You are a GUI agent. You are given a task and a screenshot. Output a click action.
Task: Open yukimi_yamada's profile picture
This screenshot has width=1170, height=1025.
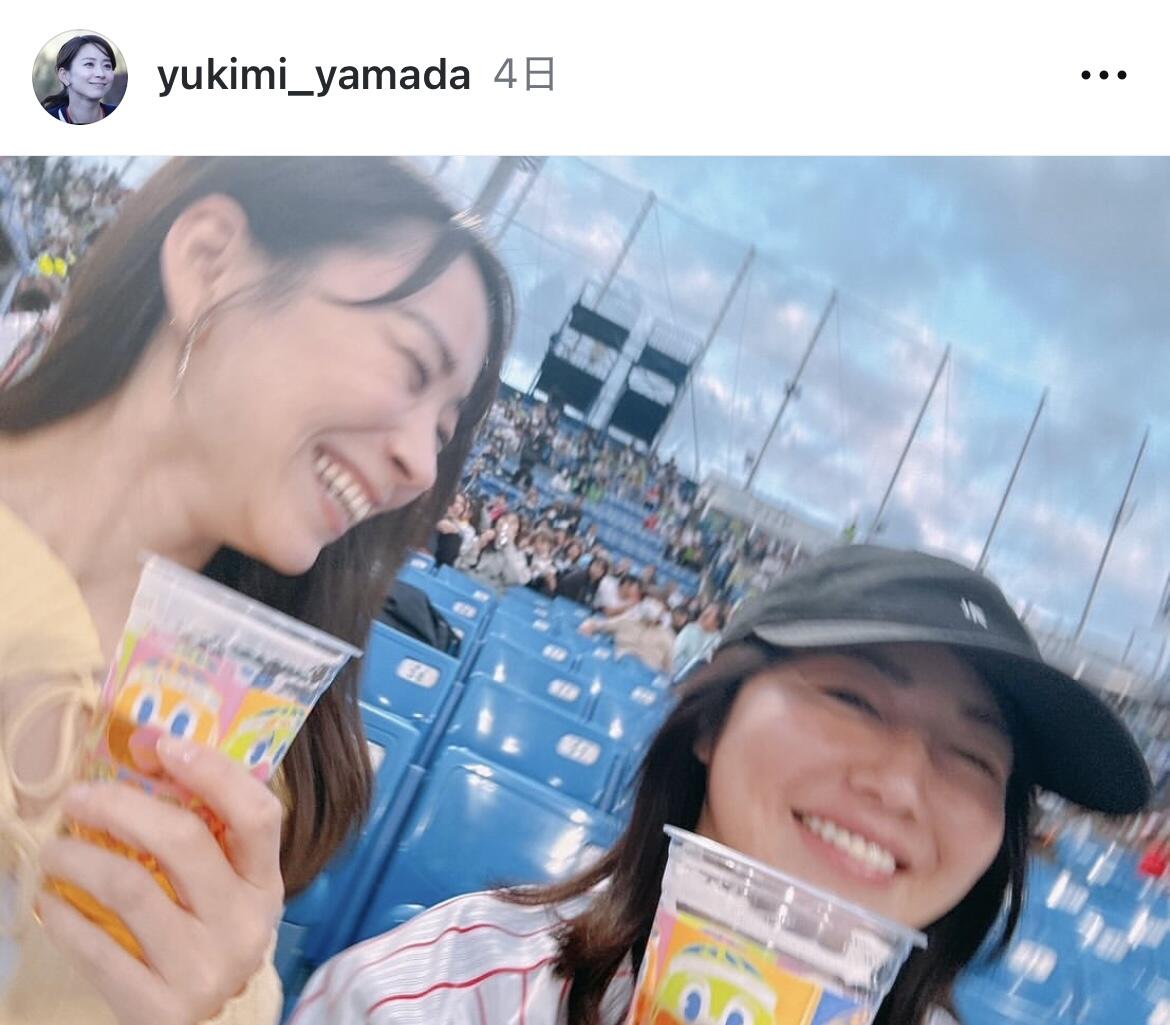[x=80, y=76]
